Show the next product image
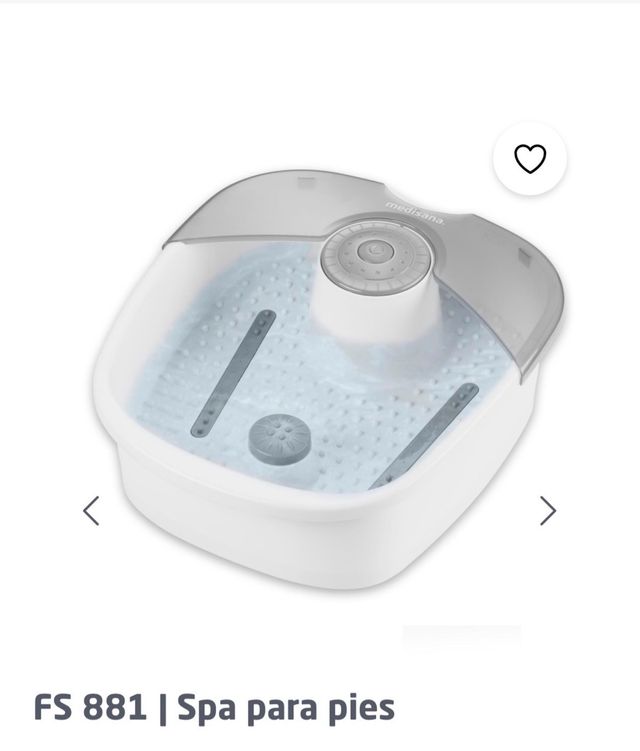The width and height of the screenshot is (640, 751). [x=547, y=511]
